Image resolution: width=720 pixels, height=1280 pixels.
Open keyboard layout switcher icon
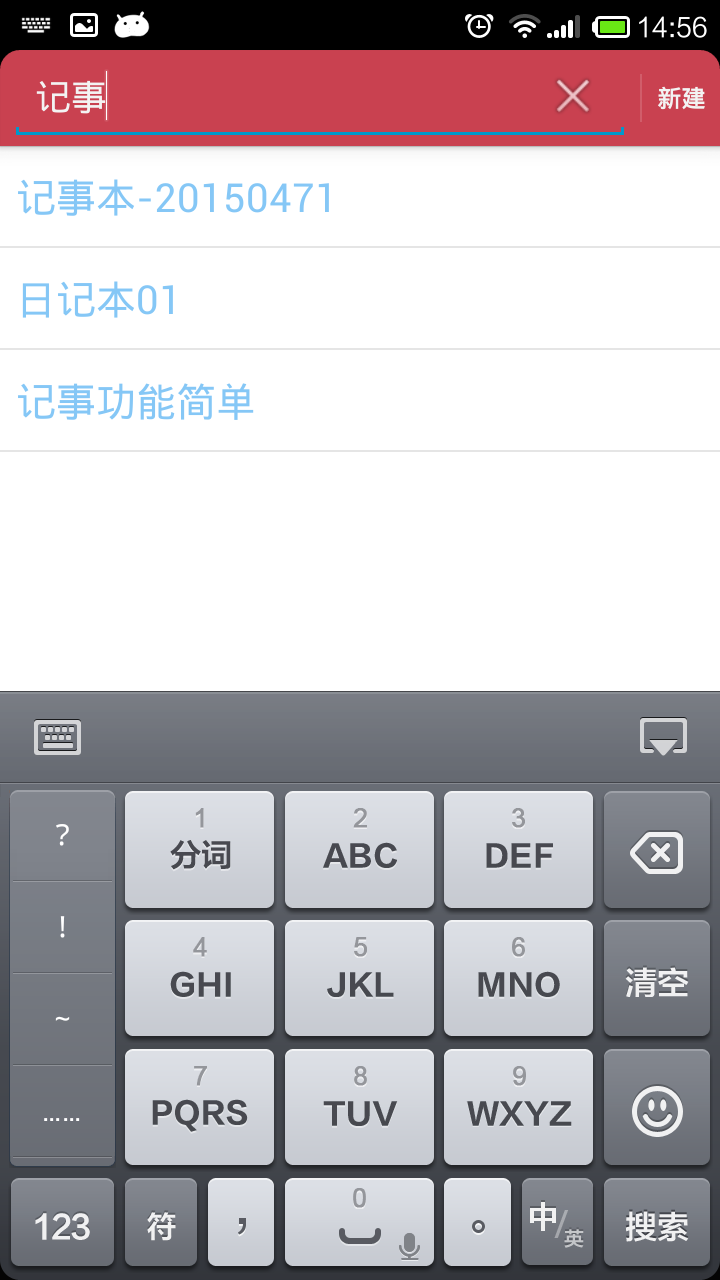58,737
